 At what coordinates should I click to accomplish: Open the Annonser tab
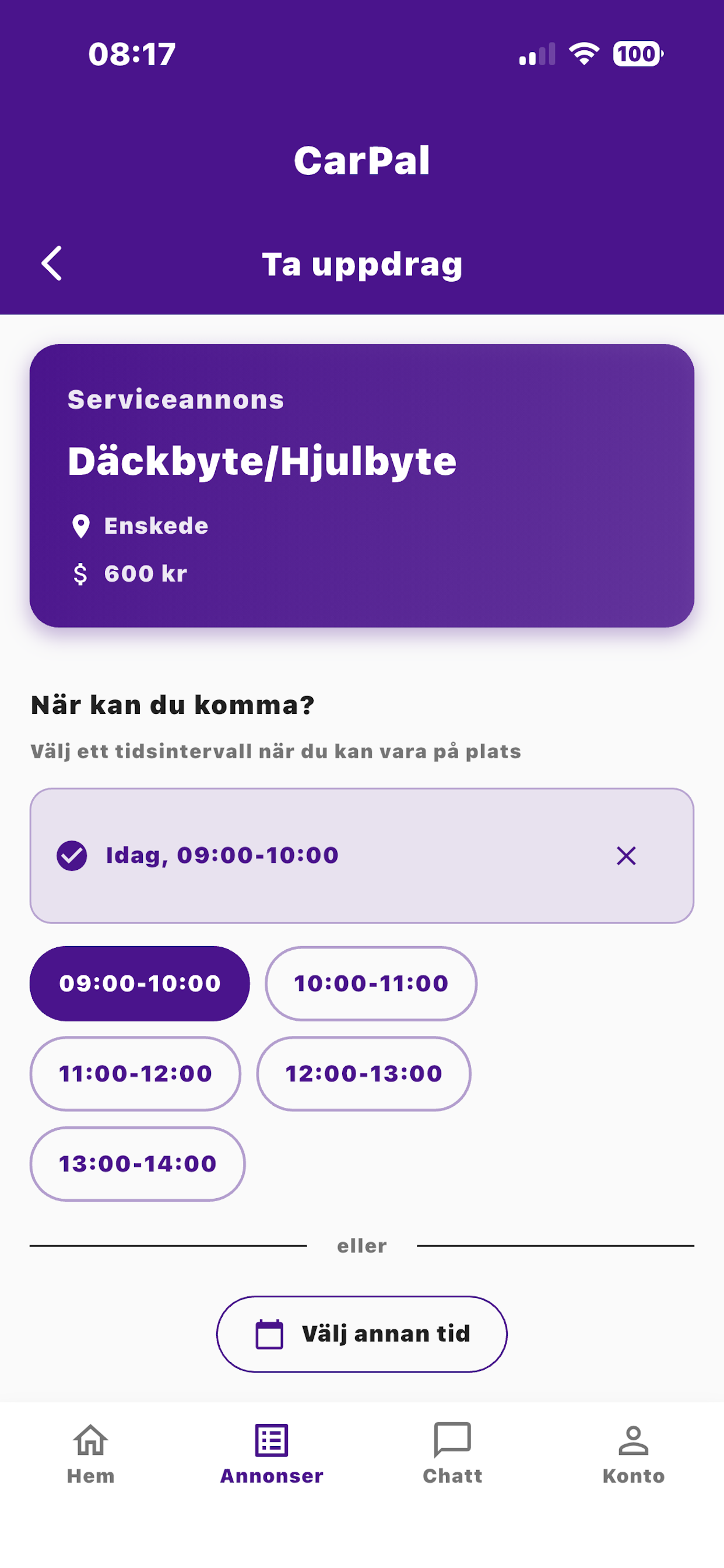(x=271, y=1454)
